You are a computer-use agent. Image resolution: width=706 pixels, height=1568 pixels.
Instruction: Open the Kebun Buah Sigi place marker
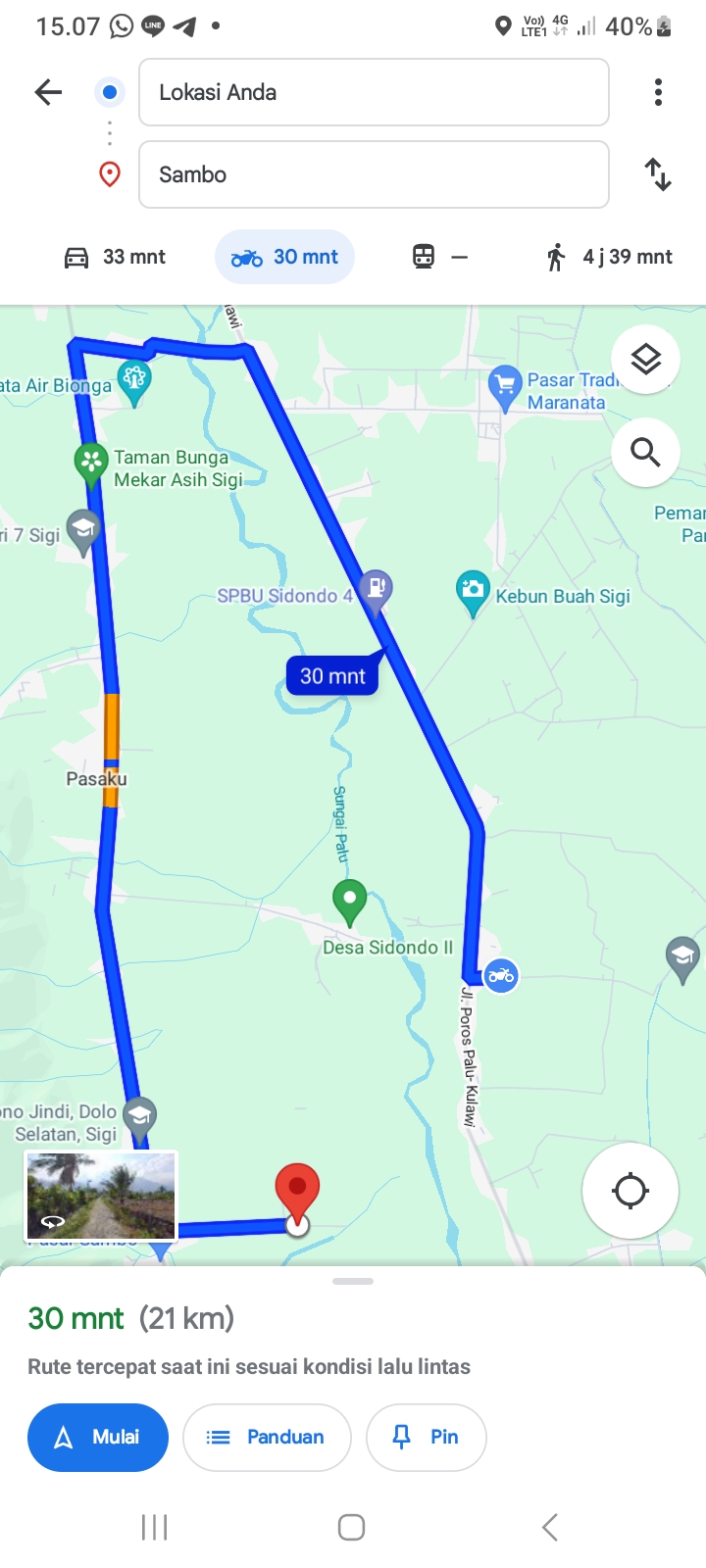click(x=473, y=593)
